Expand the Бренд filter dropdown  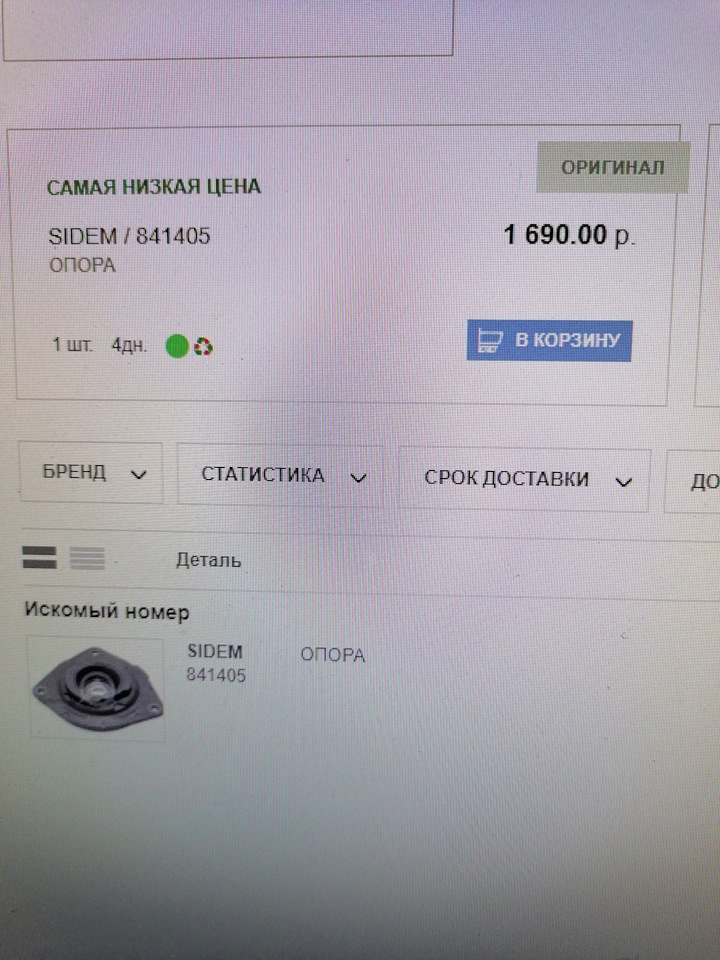point(94,474)
